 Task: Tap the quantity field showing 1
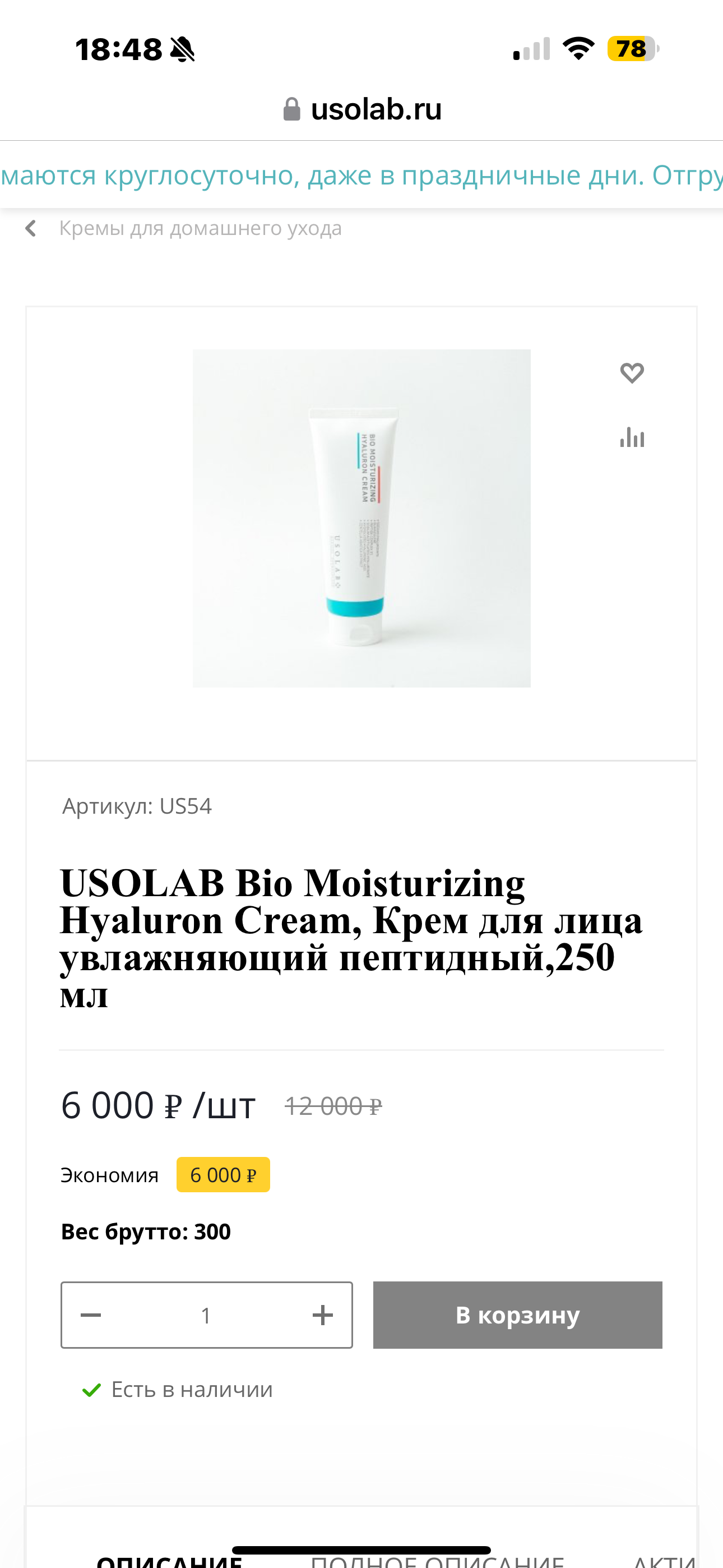pyautogui.click(x=206, y=1315)
